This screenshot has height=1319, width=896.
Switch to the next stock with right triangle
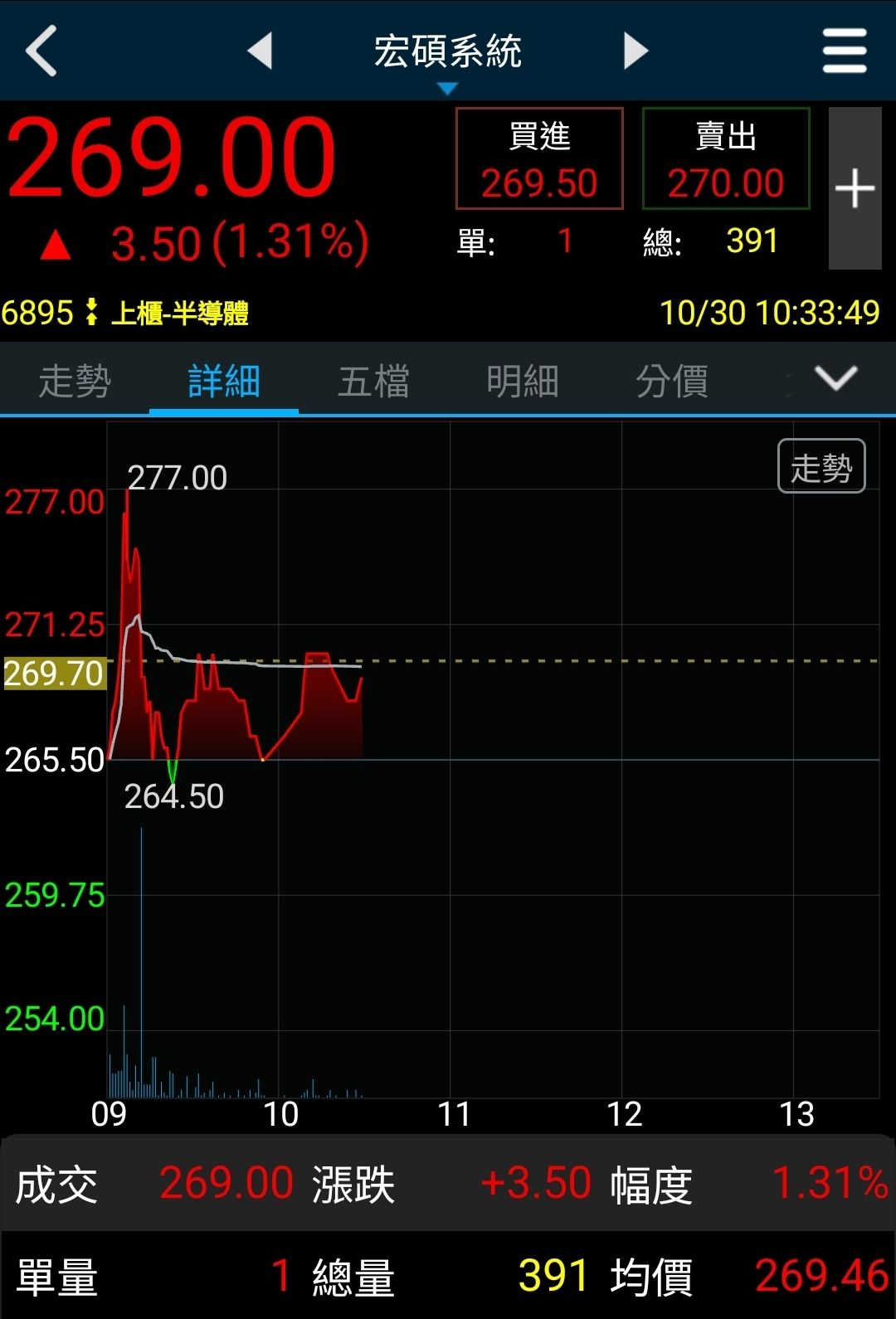[x=635, y=51]
